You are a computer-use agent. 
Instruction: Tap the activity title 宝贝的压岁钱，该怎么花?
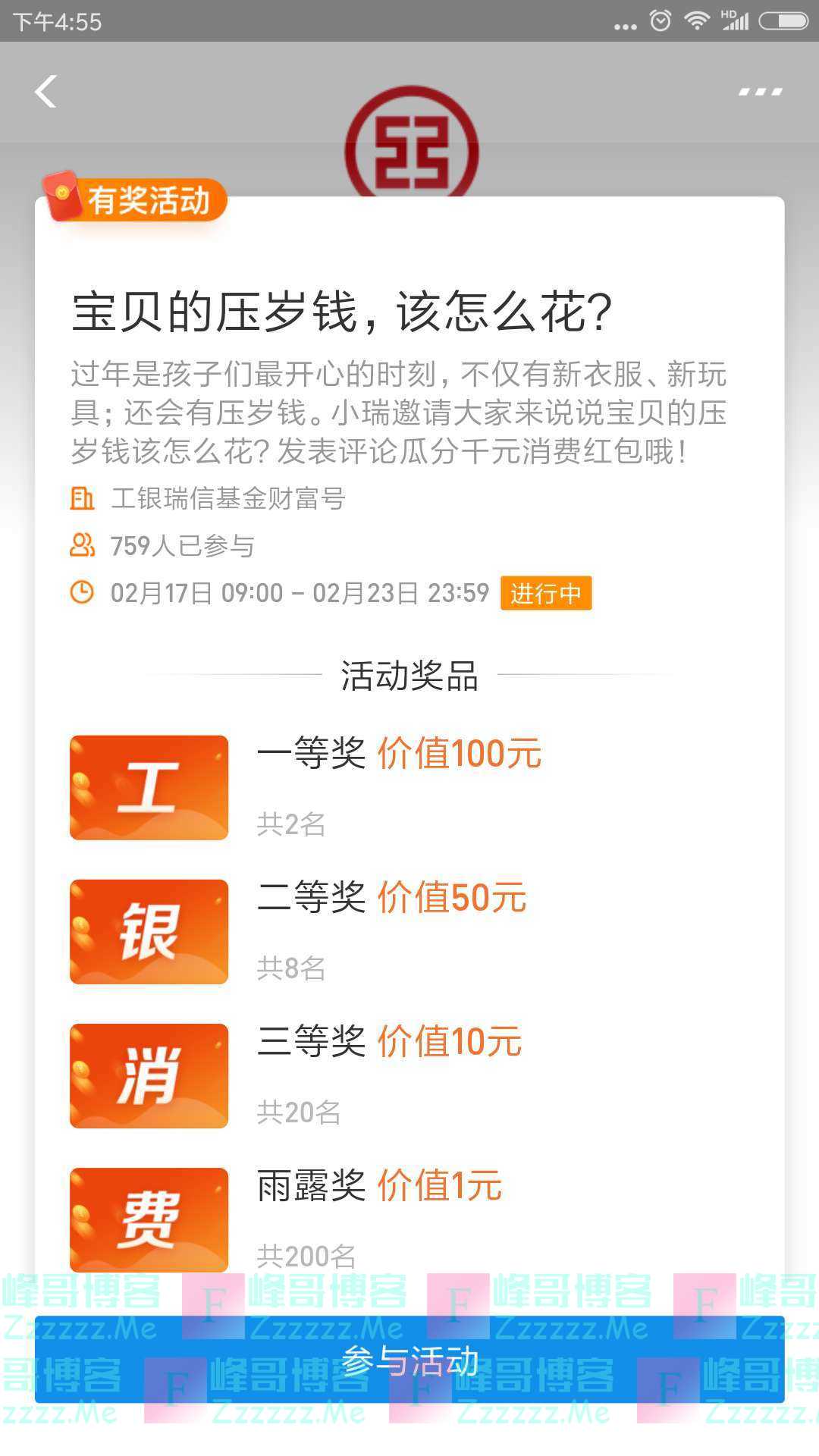341,311
